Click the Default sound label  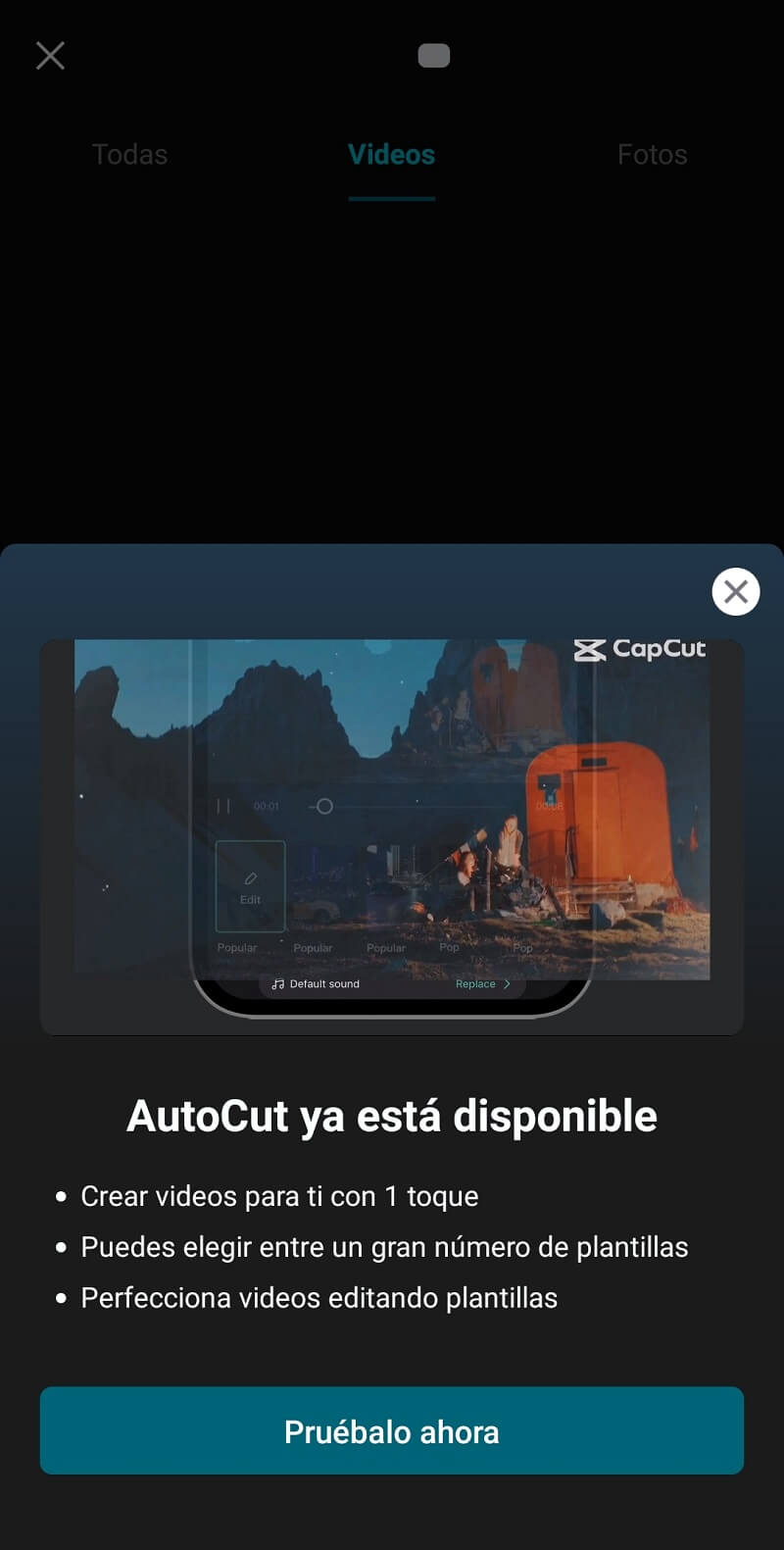pyautogui.click(x=323, y=984)
